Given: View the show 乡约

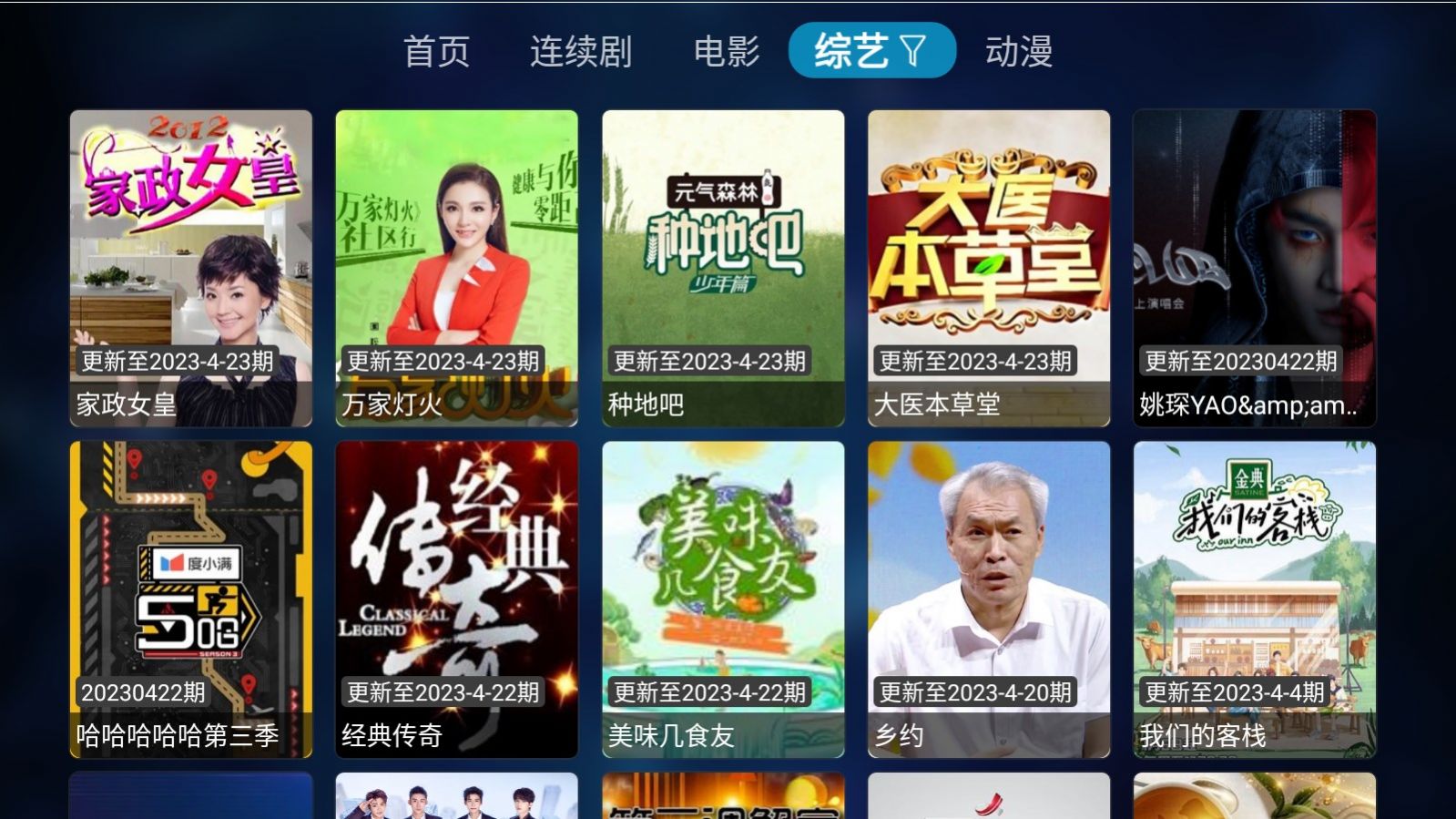Looking at the screenshot, I should [989, 599].
